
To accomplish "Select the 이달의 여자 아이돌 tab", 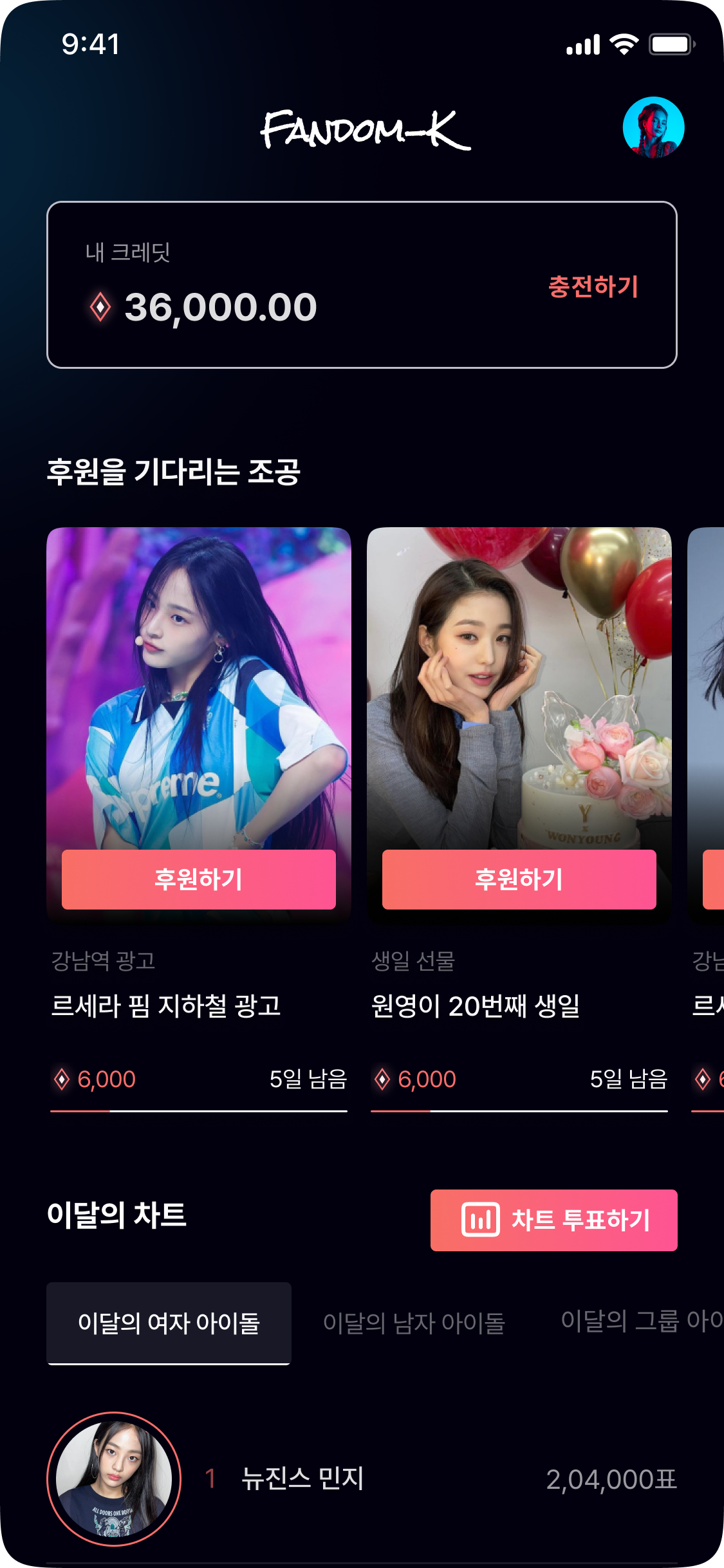I will point(169,1323).
